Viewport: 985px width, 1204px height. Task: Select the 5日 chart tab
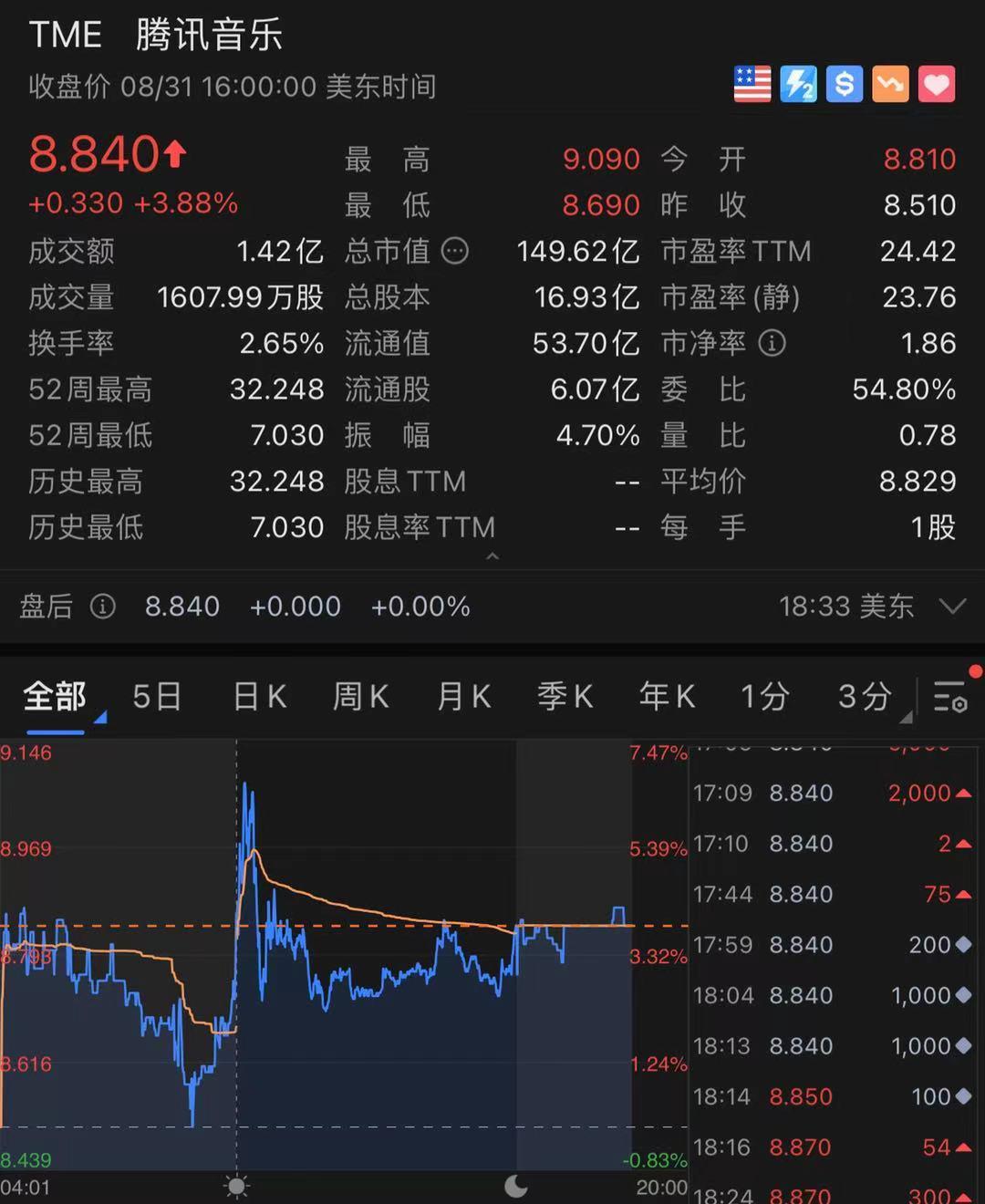click(x=156, y=696)
